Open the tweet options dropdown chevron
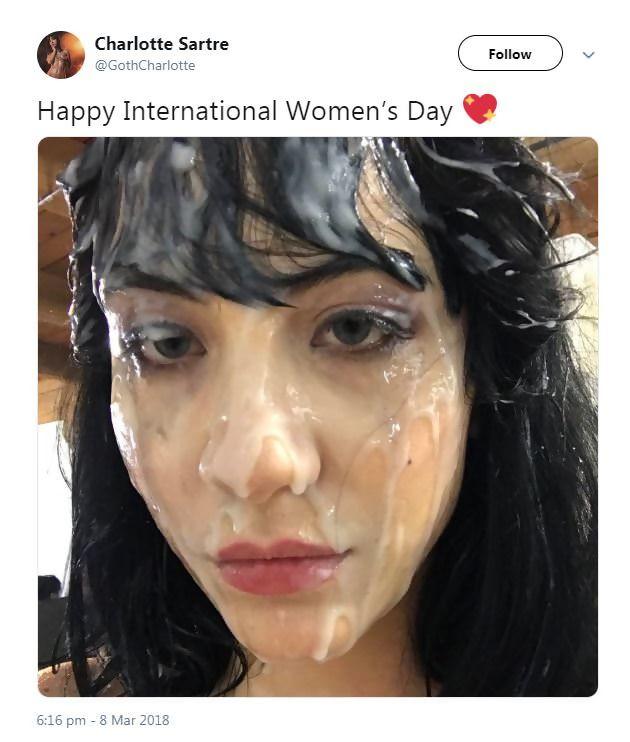The width and height of the screenshot is (630, 742). tap(588, 55)
